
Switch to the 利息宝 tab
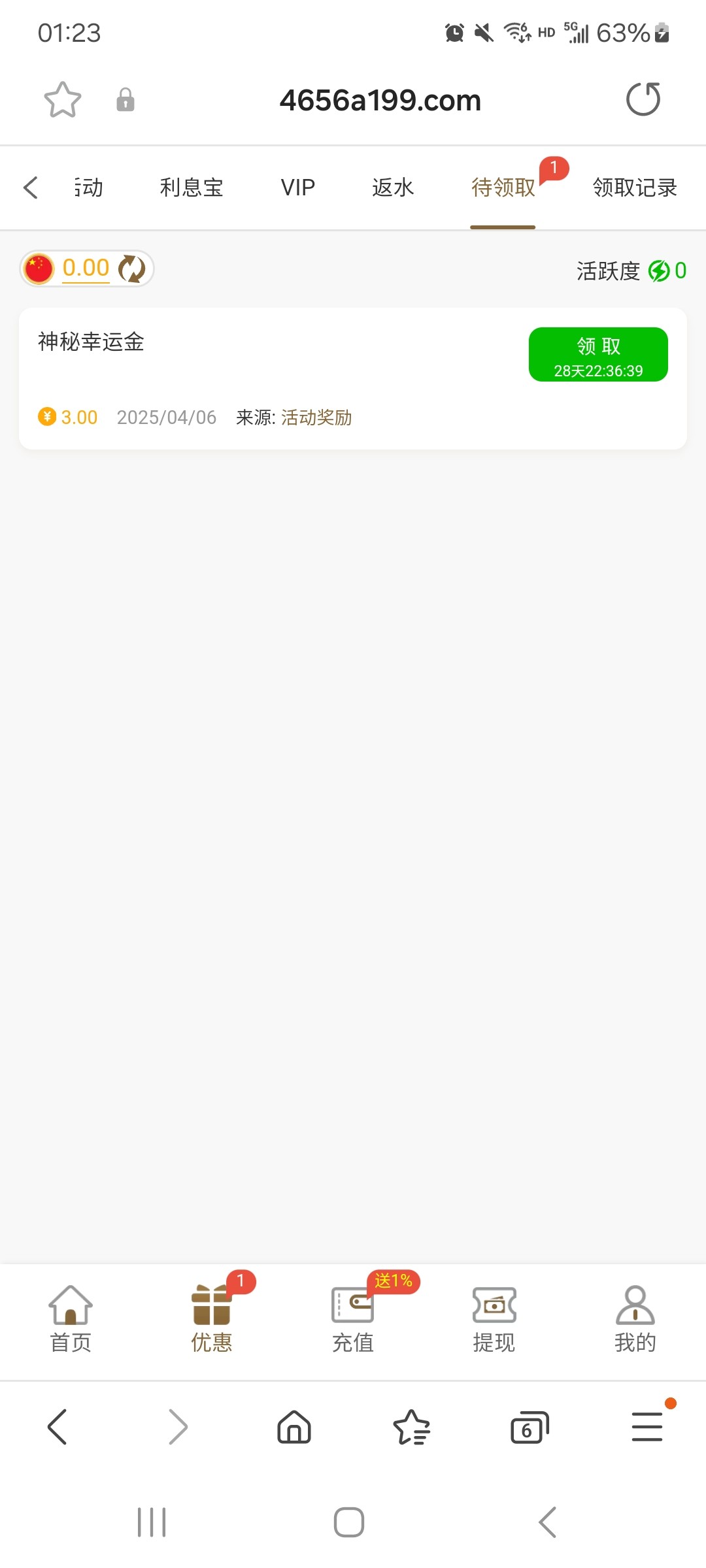(x=192, y=188)
